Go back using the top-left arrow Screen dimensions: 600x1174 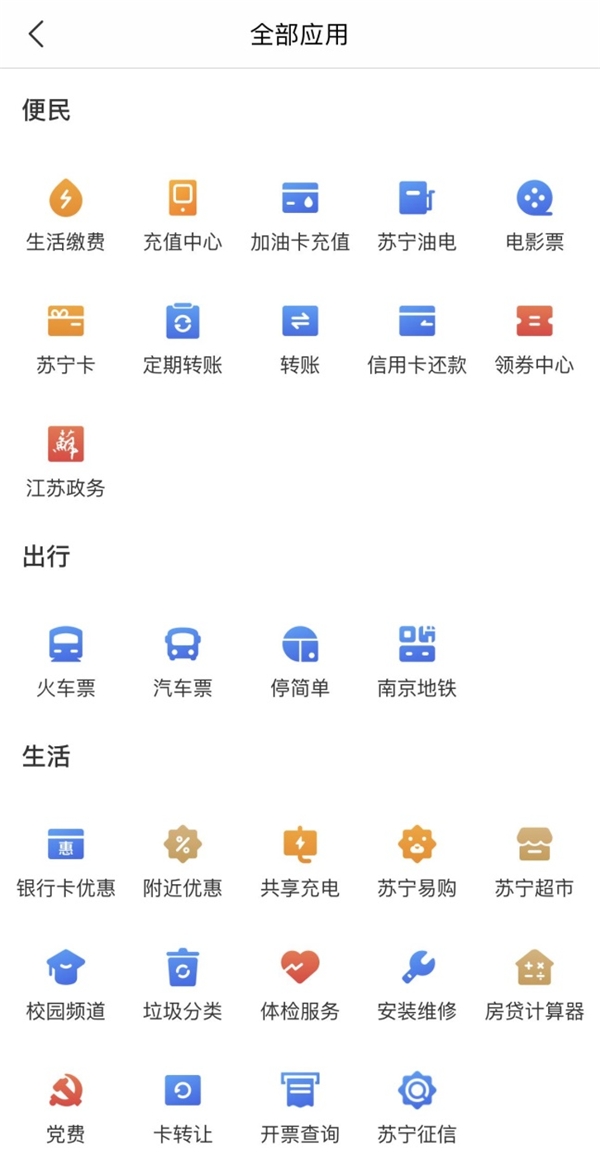37,35
